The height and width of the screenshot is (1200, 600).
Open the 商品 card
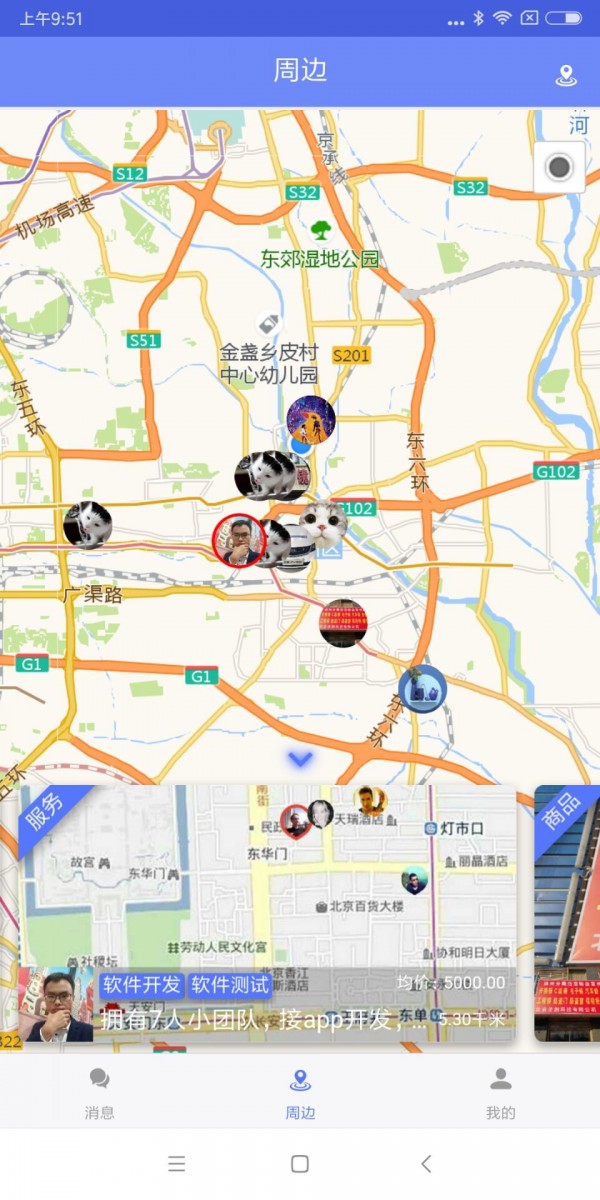coord(567,912)
